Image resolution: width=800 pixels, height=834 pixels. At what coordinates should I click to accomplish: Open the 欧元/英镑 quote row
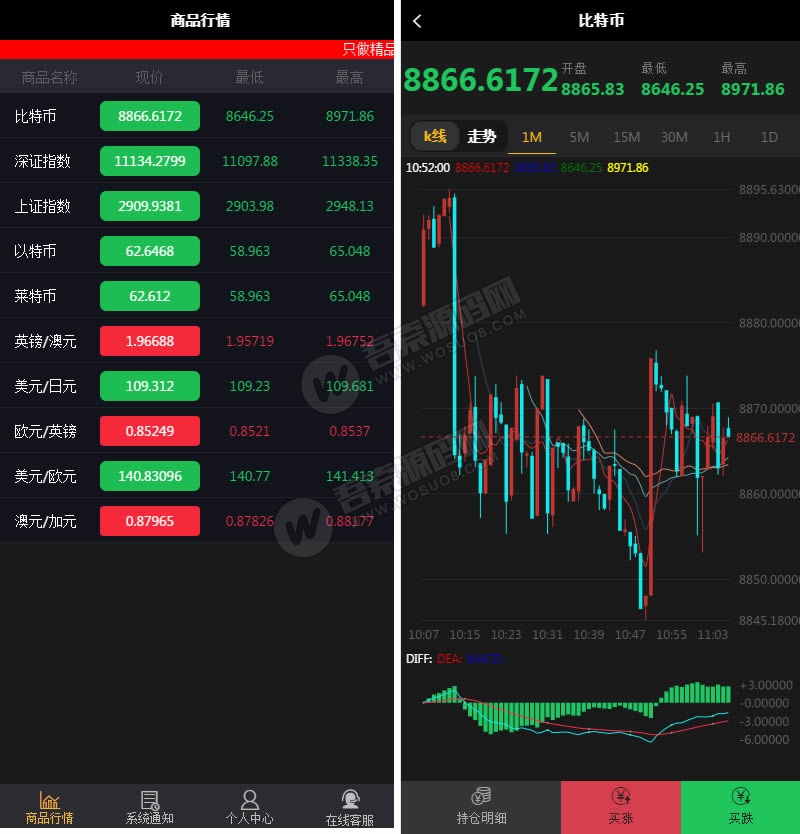[x=150, y=431]
